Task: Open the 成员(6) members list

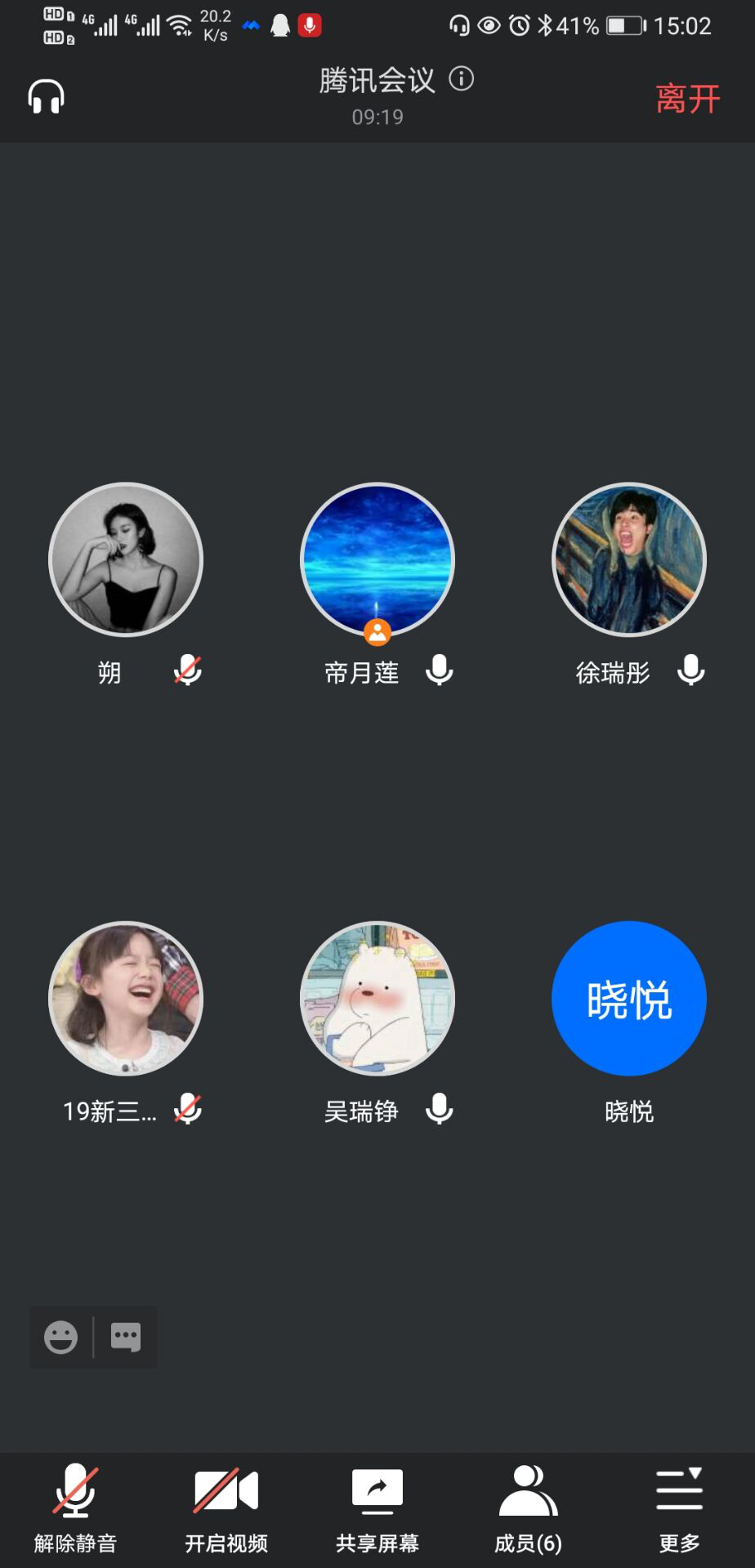Action: [528, 1508]
